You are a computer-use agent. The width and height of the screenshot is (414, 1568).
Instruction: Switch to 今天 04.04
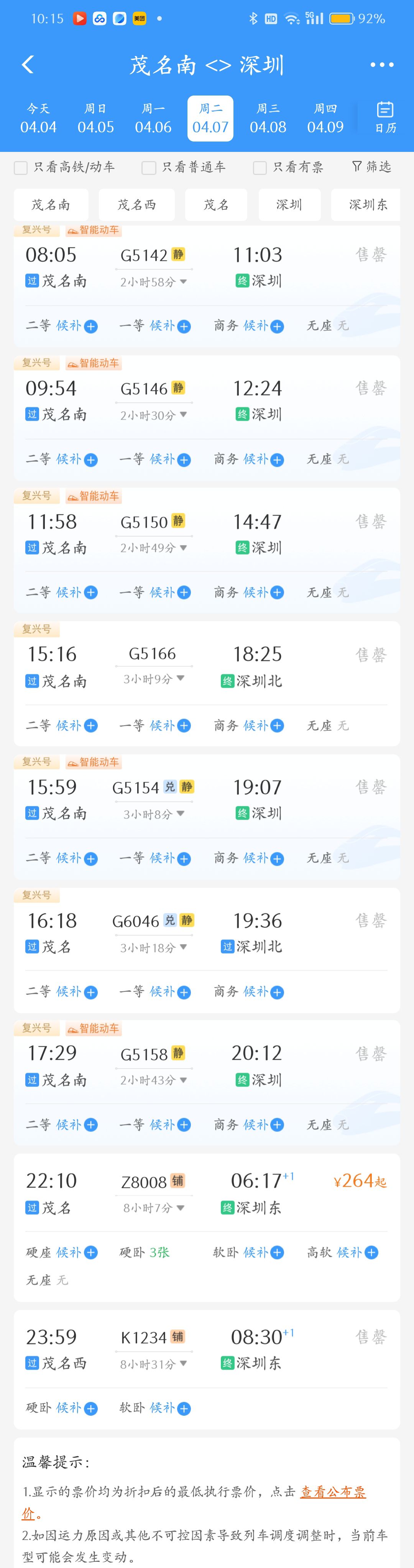coord(38,118)
